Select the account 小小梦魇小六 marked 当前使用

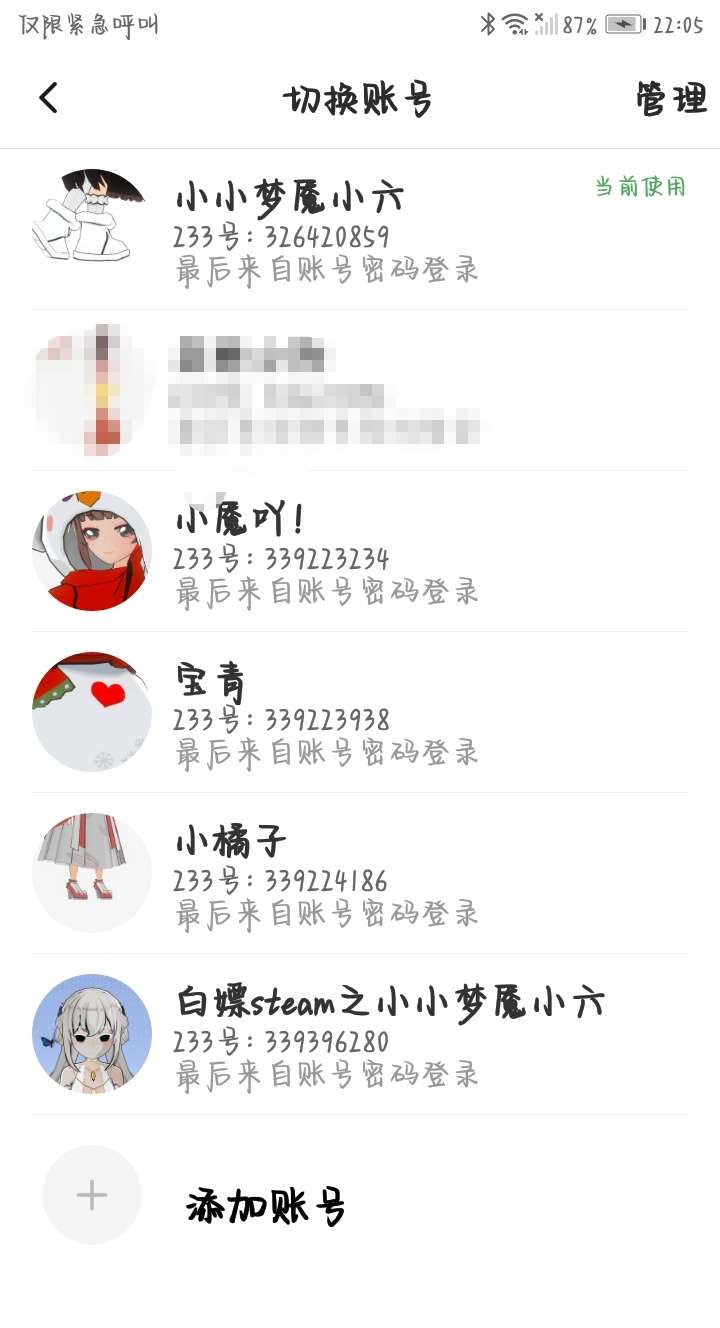point(360,229)
